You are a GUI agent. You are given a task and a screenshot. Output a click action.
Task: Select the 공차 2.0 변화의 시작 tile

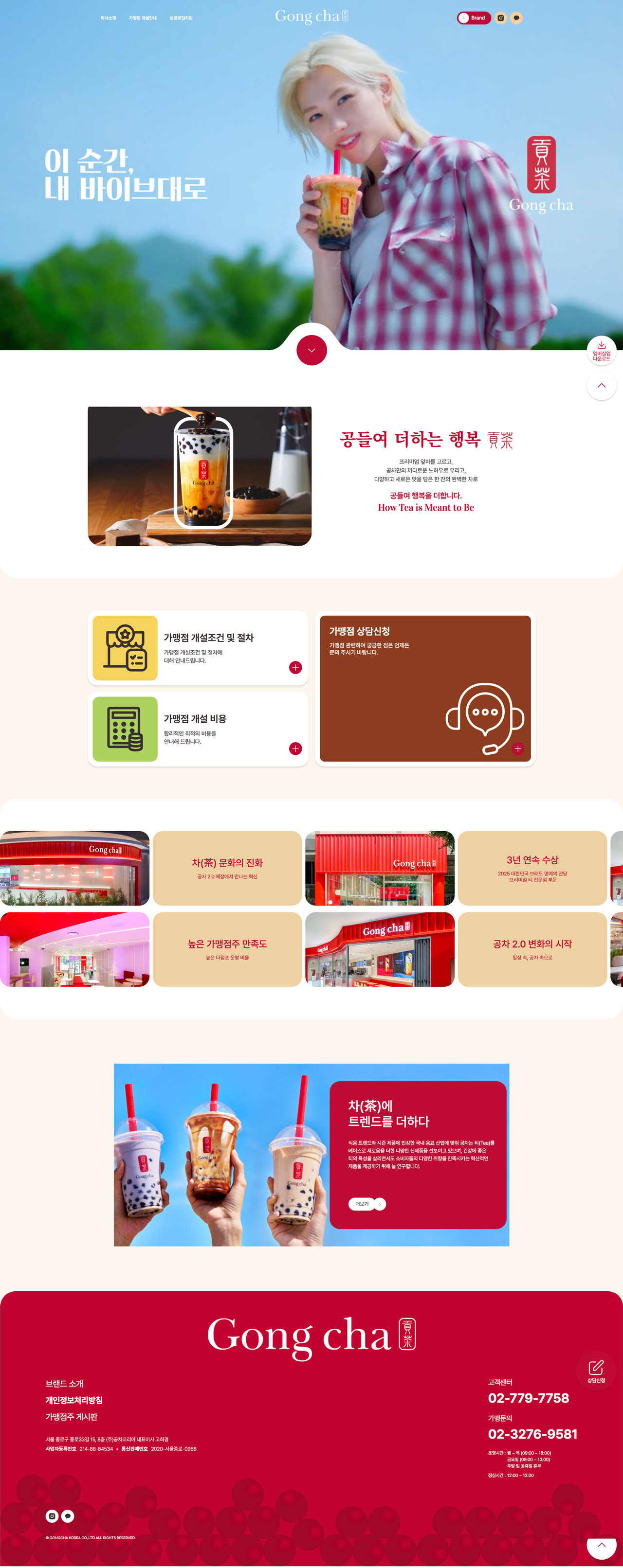pos(532,949)
